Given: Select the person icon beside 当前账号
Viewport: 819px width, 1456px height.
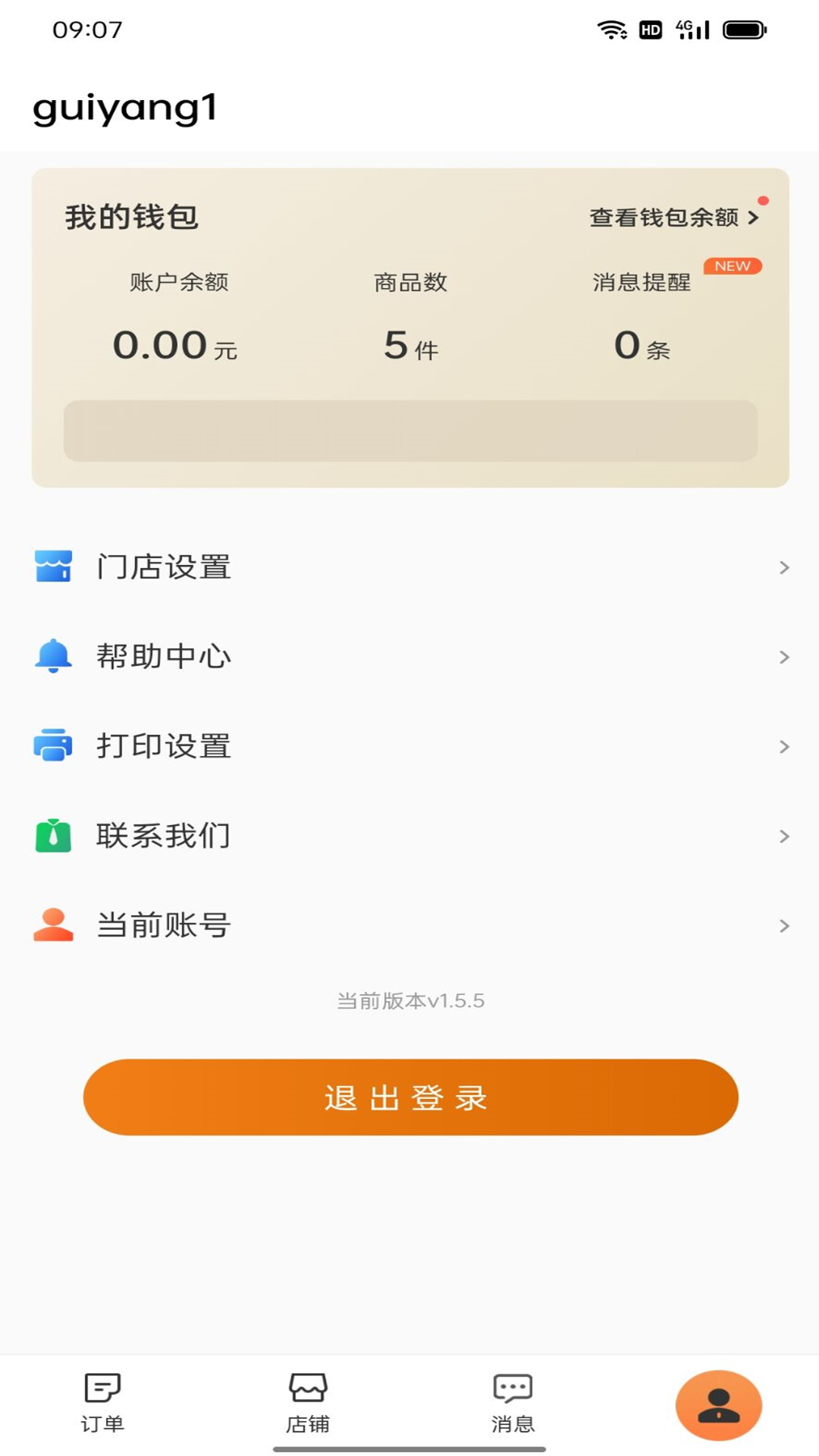Looking at the screenshot, I should coord(52,924).
